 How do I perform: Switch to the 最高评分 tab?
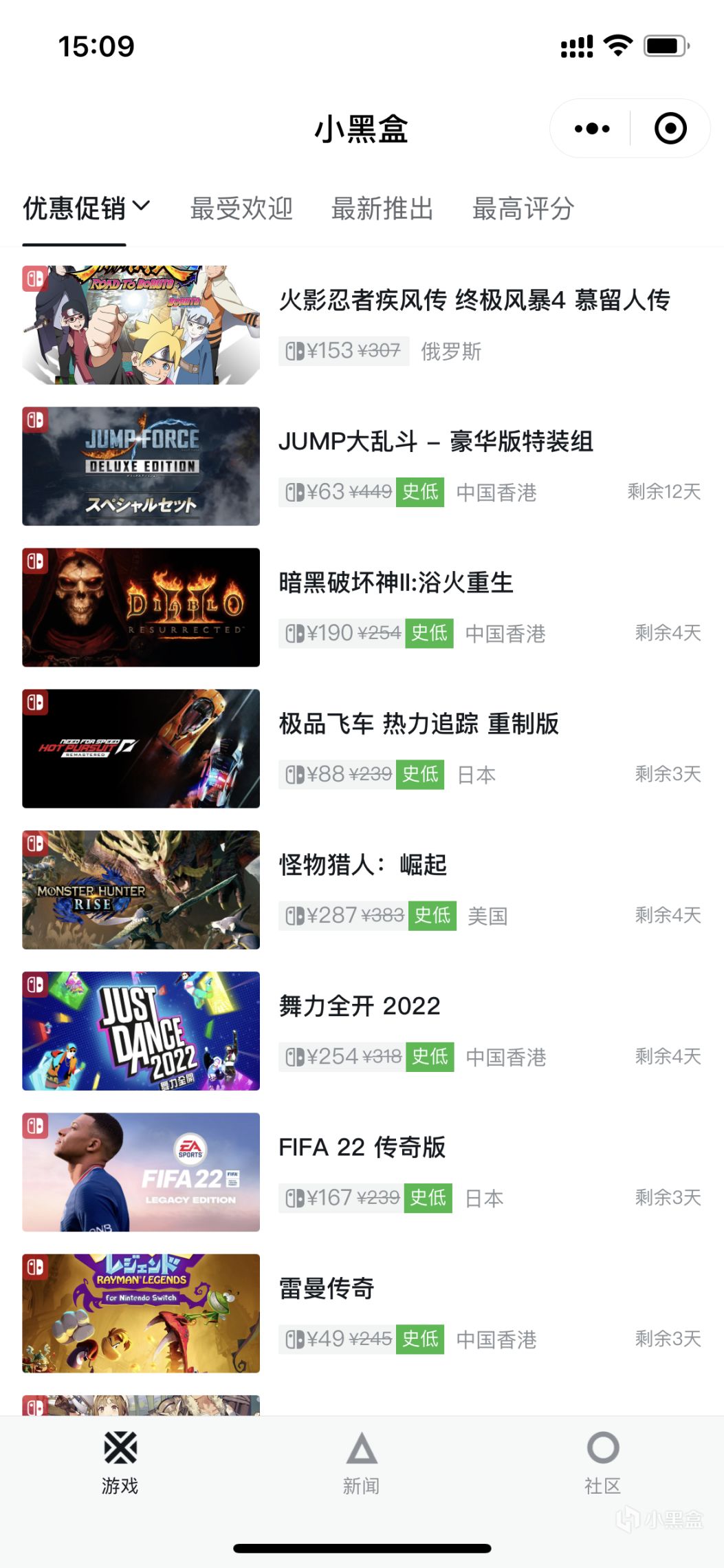click(x=523, y=208)
